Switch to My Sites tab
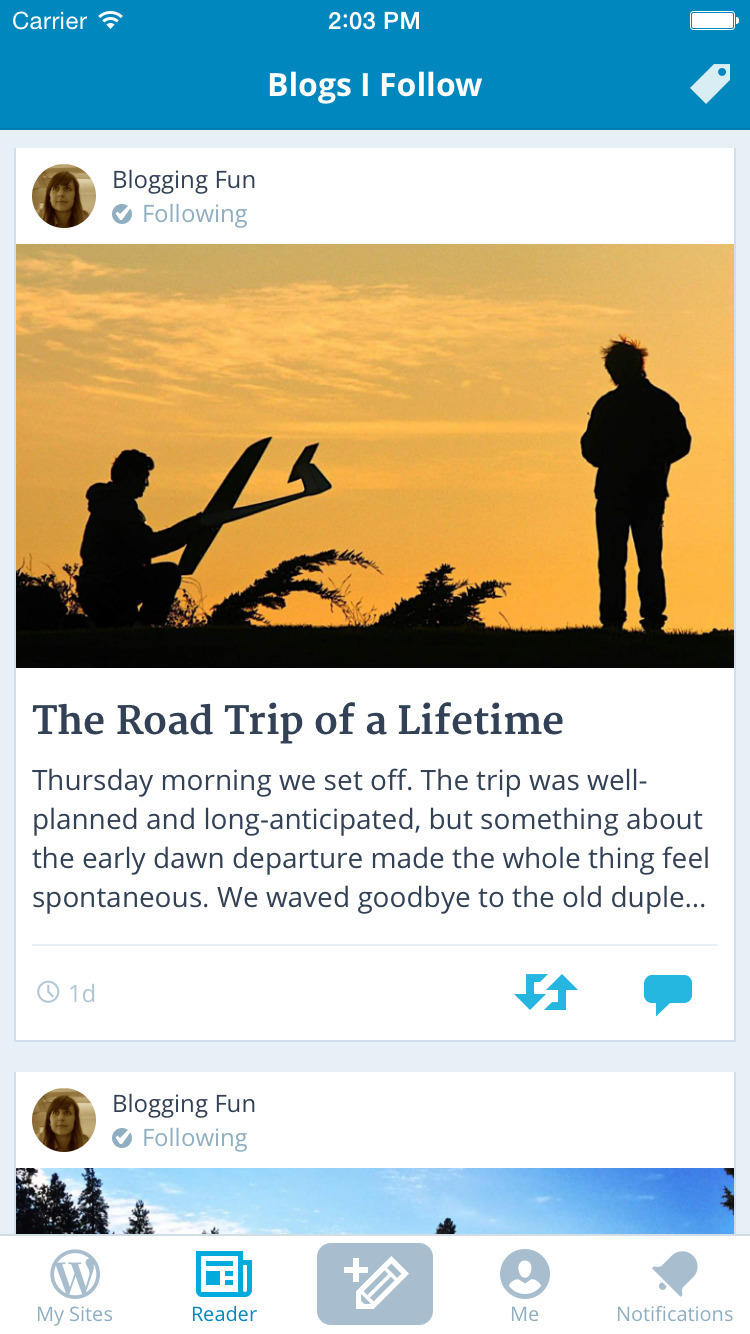The image size is (750, 1334). click(x=75, y=1287)
